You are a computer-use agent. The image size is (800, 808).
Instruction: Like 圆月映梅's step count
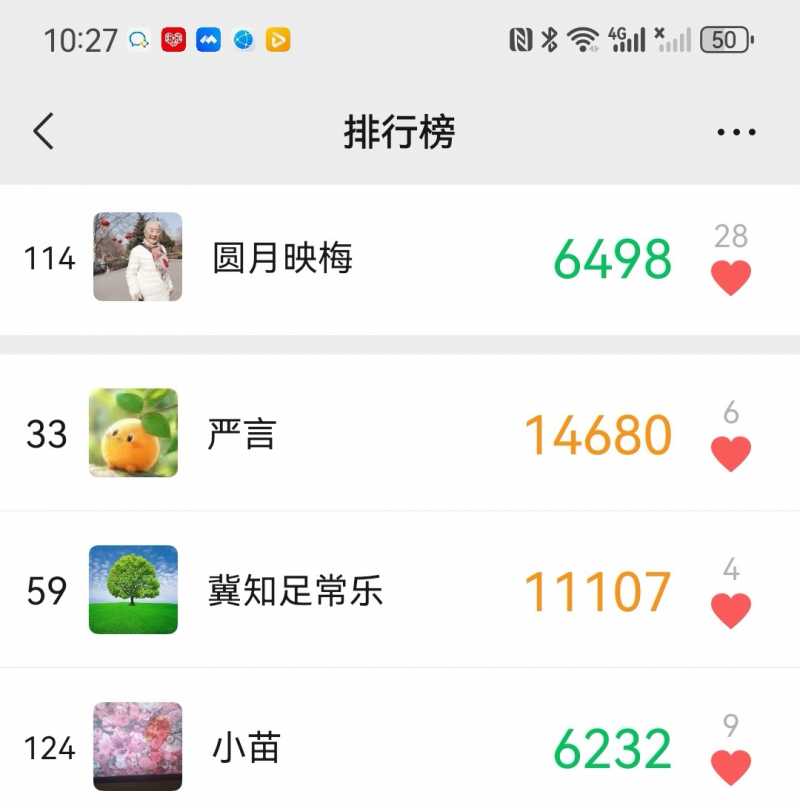[731, 277]
